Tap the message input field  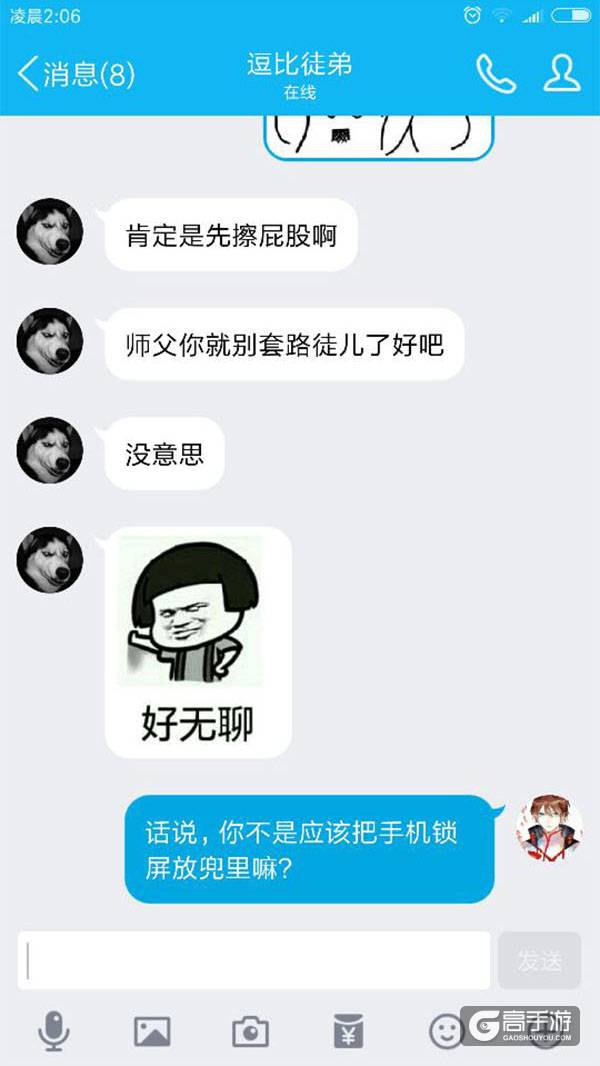click(x=254, y=960)
